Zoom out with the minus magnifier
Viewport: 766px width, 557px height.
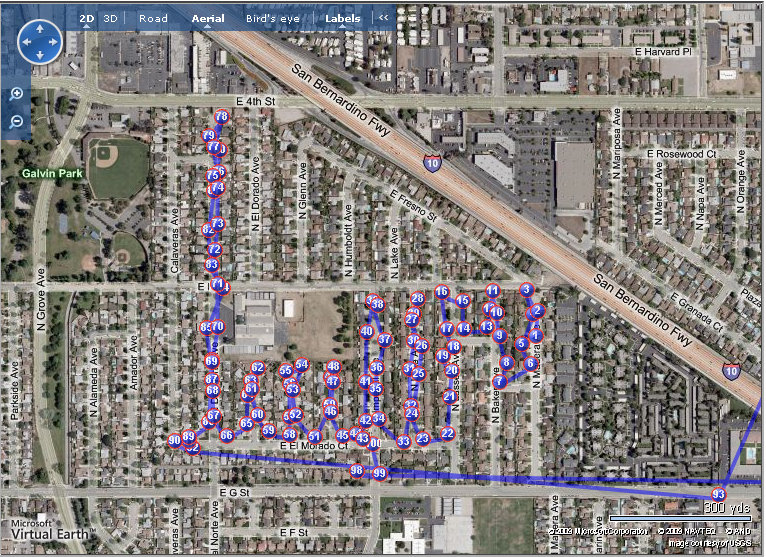click(x=17, y=121)
